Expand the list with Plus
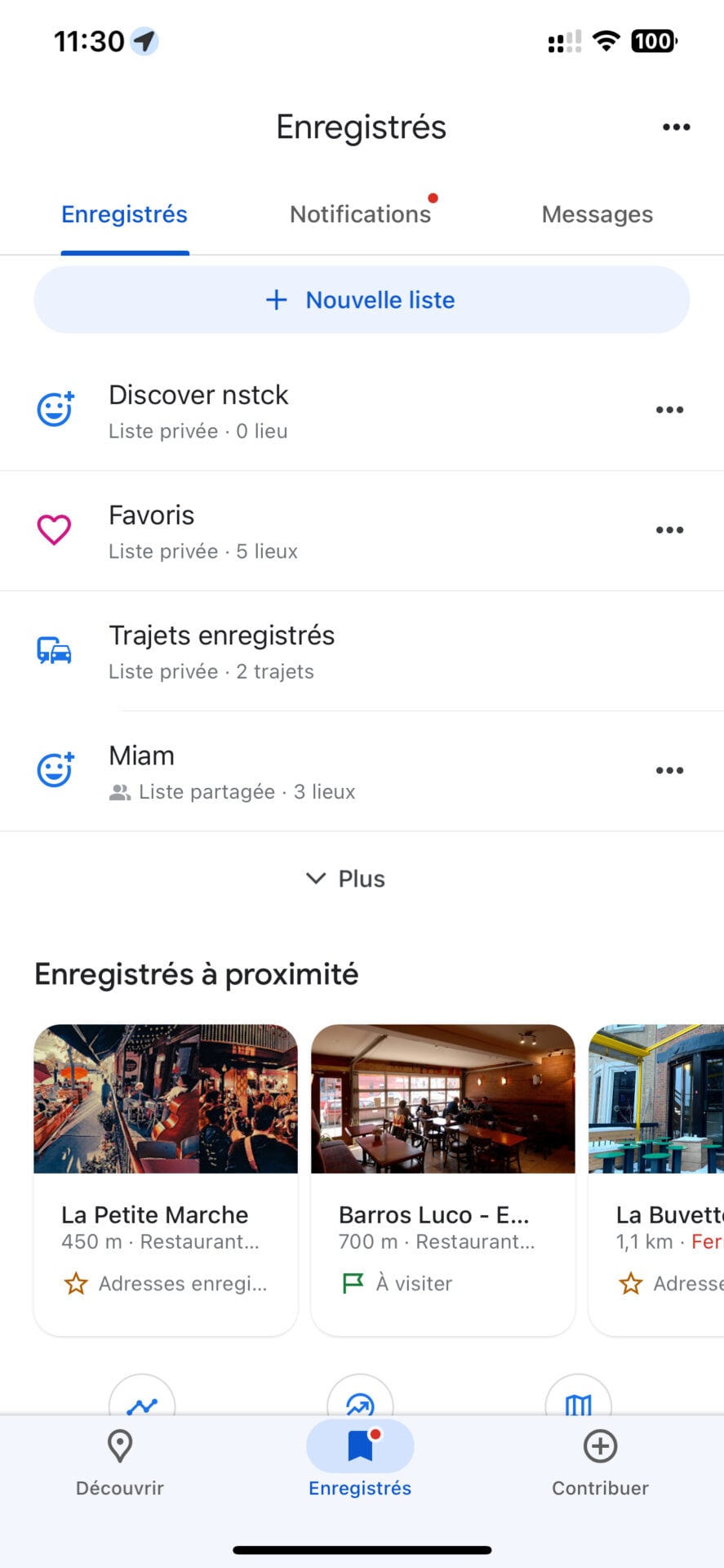 (345, 879)
